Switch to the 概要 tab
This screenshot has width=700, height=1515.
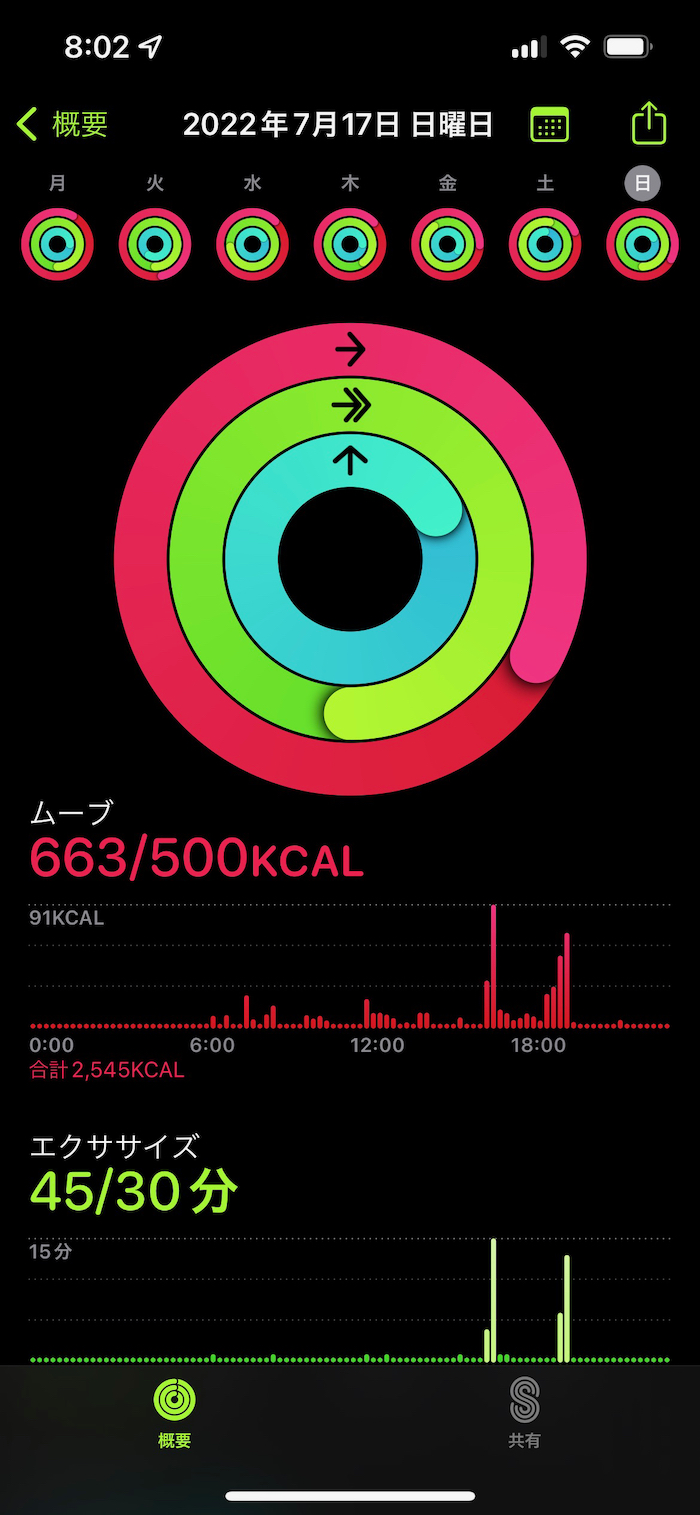coord(175,1412)
